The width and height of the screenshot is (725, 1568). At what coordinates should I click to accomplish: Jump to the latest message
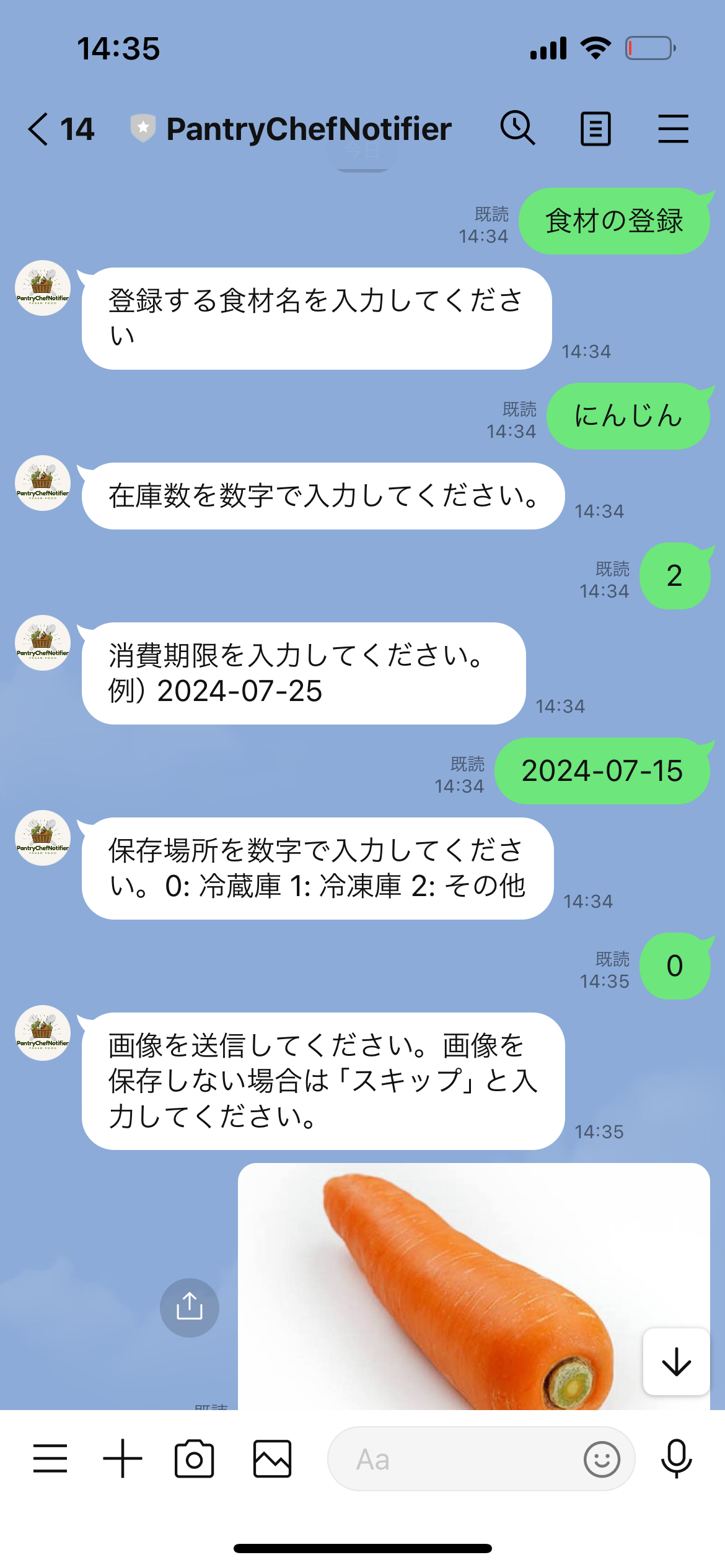coord(676,1362)
